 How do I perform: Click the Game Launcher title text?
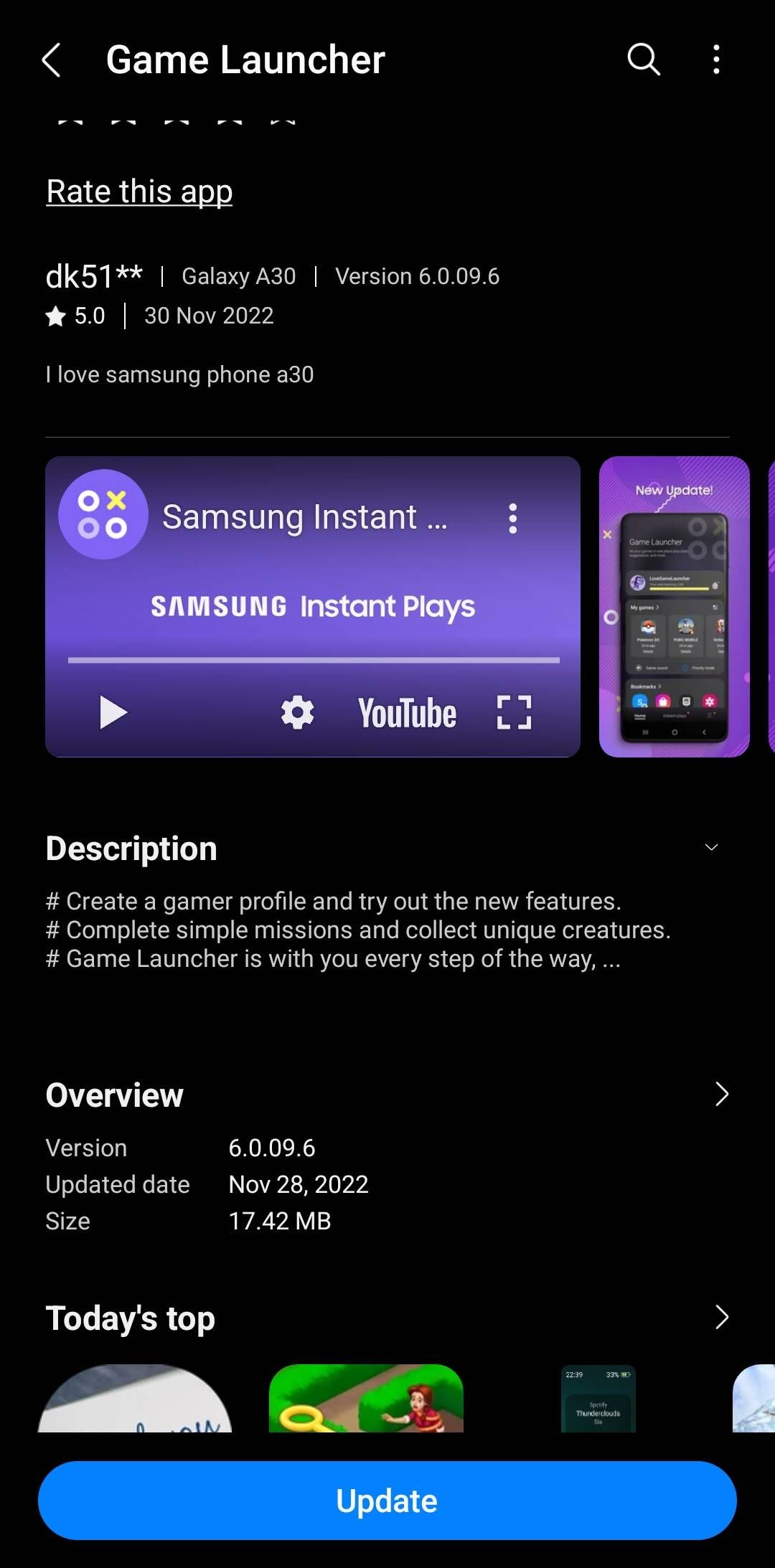244,60
